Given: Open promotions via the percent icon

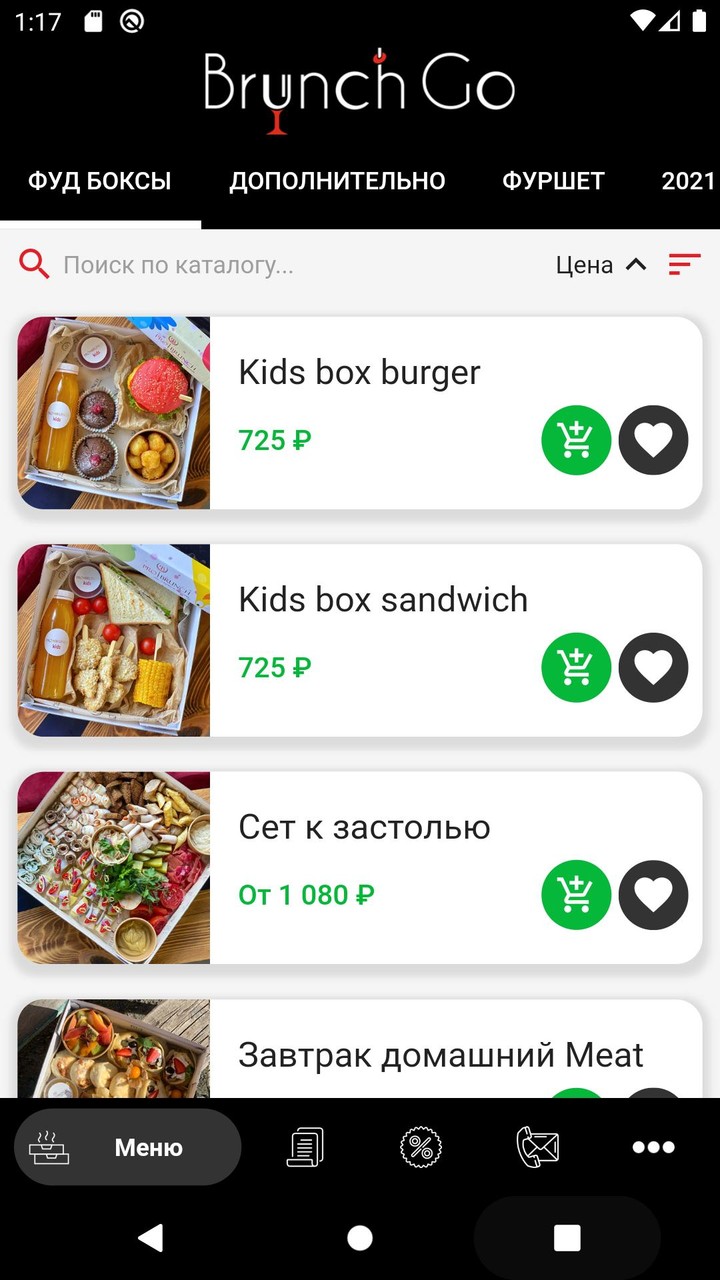Looking at the screenshot, I should 420,1147.
